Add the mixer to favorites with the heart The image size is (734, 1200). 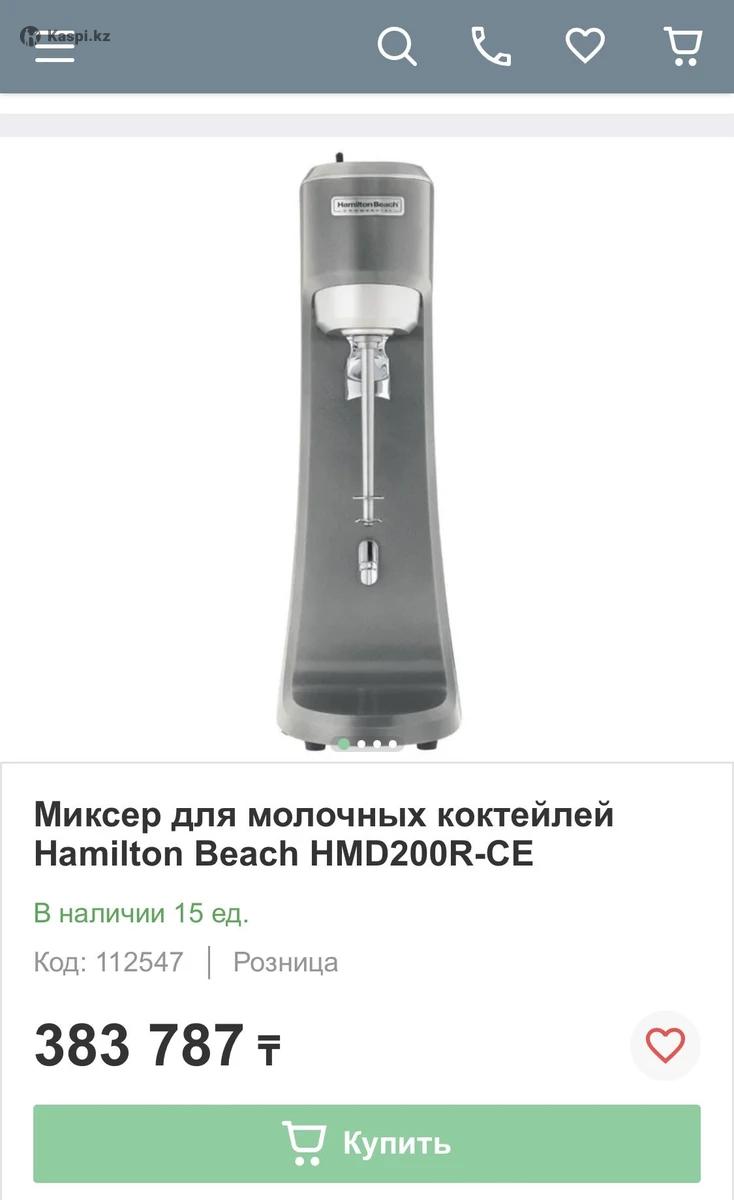(x=665, y=1046)
